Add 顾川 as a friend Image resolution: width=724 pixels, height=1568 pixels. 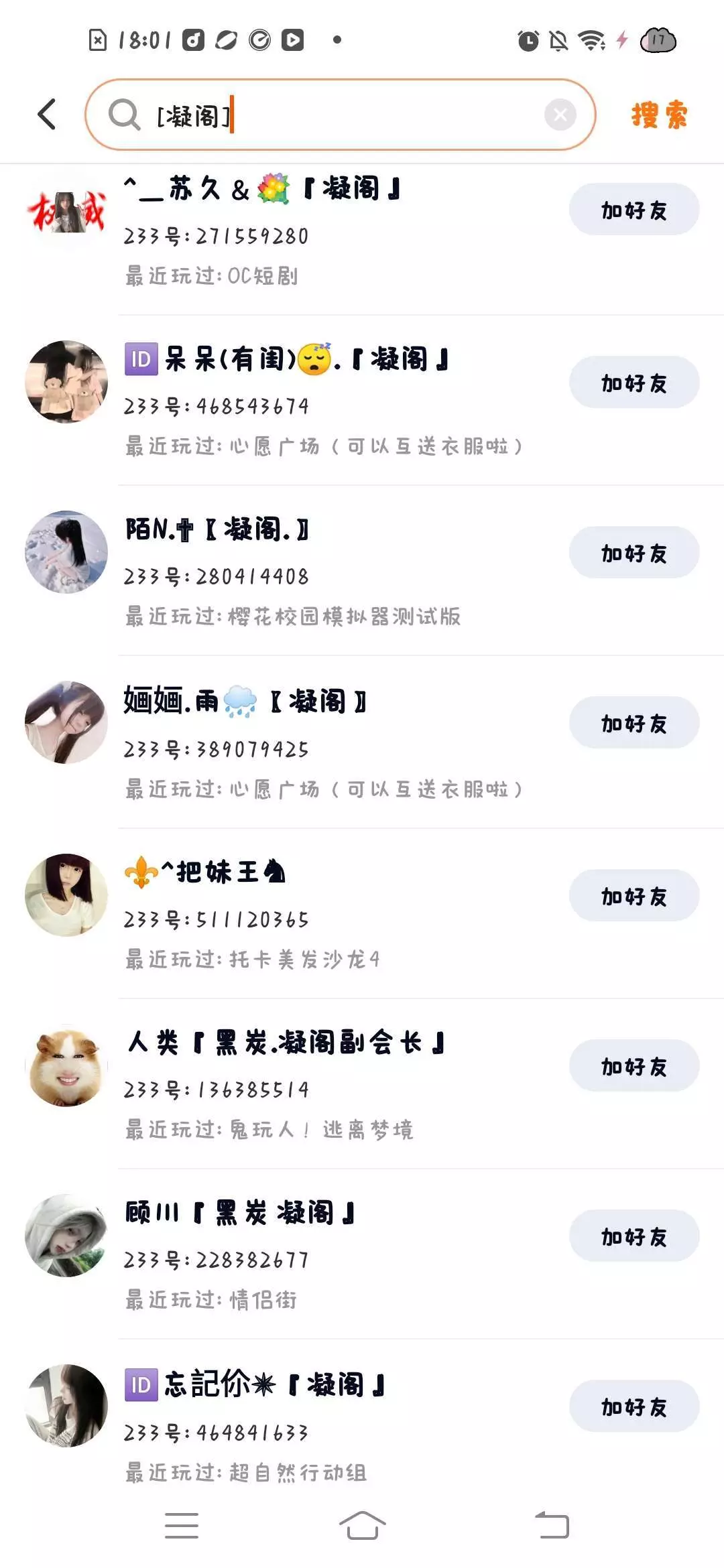(633, 1236)
